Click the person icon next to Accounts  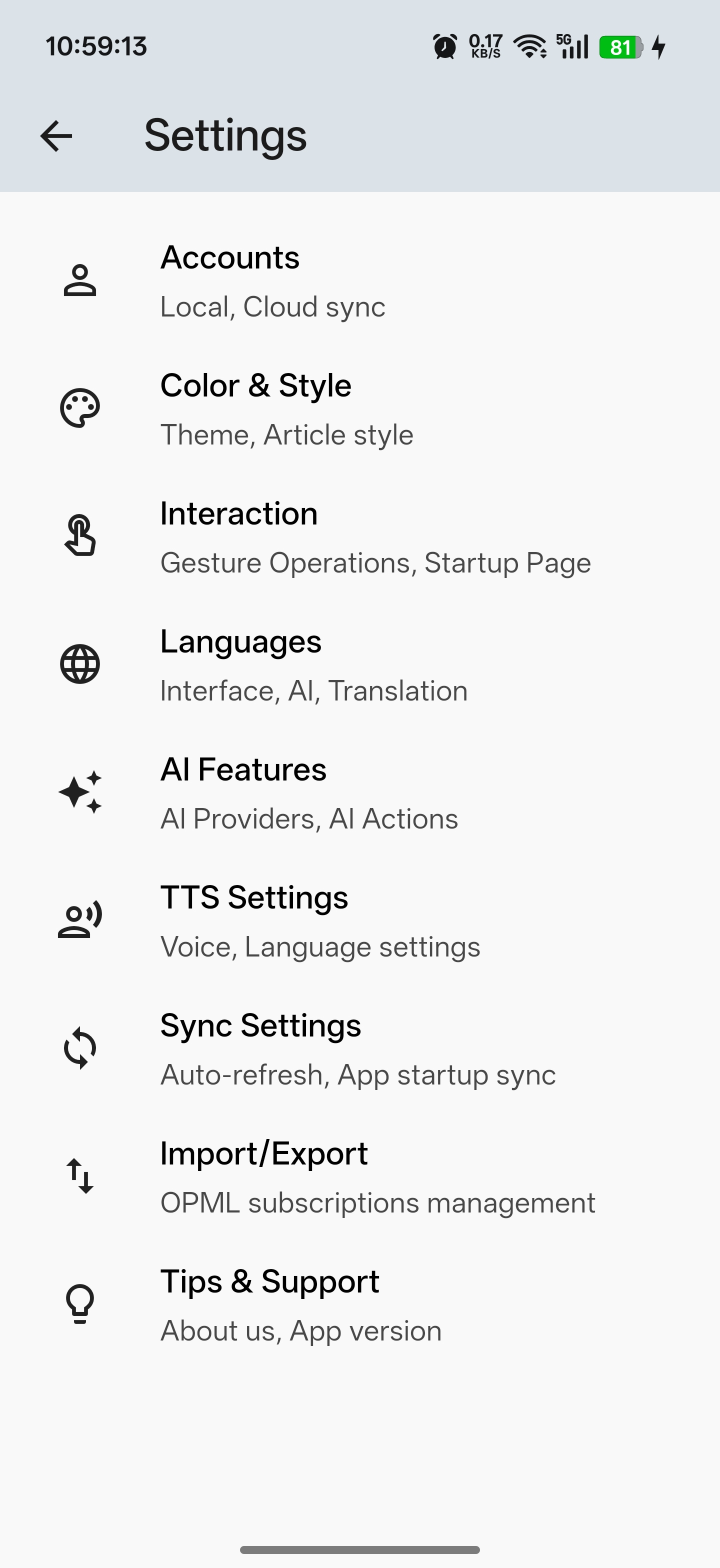point(79,280)
